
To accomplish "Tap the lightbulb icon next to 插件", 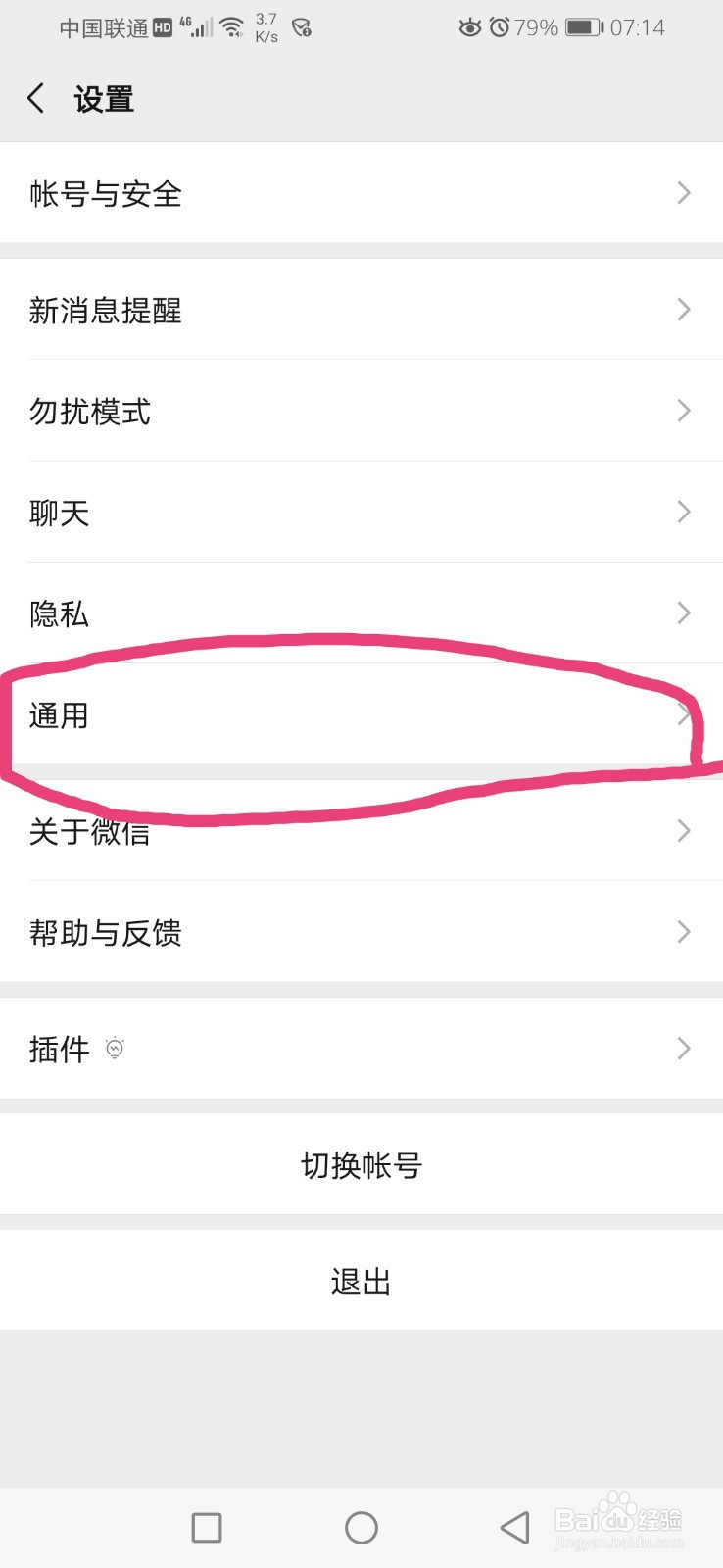I will [x=115, y=1049].
